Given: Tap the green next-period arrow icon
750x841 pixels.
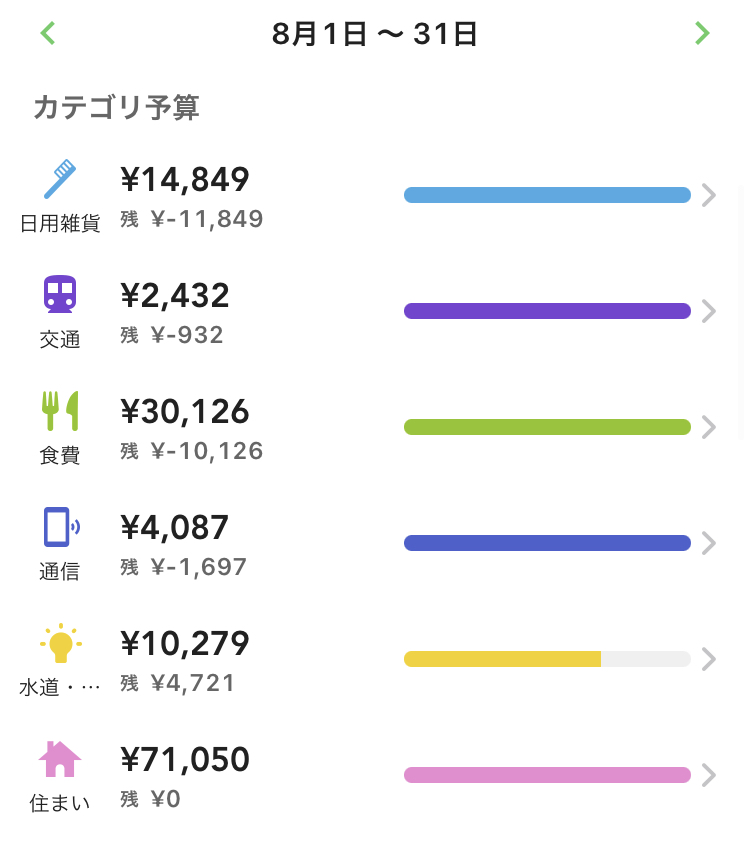Looking at the screenshot, I should pos(703,33).
